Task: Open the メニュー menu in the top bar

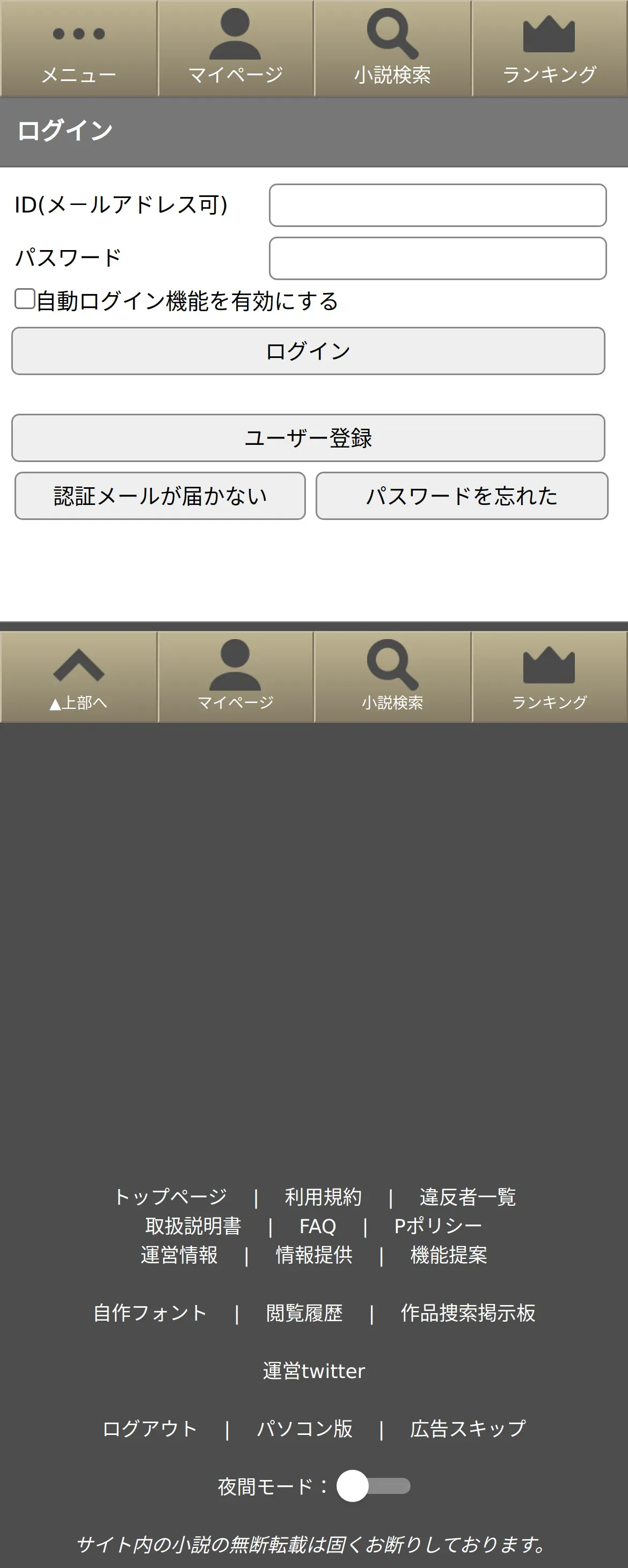Action: pyautogui.click(x=78, y=48)
